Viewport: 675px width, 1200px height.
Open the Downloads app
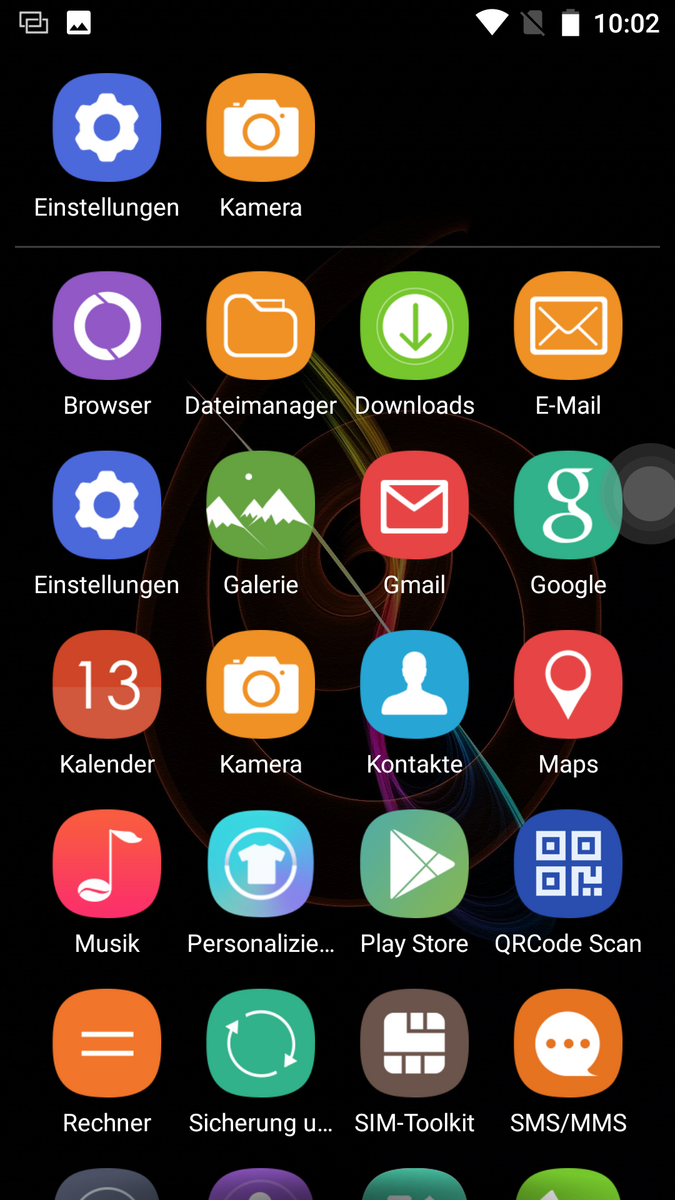pyautogui.click(x=414, y=327)
